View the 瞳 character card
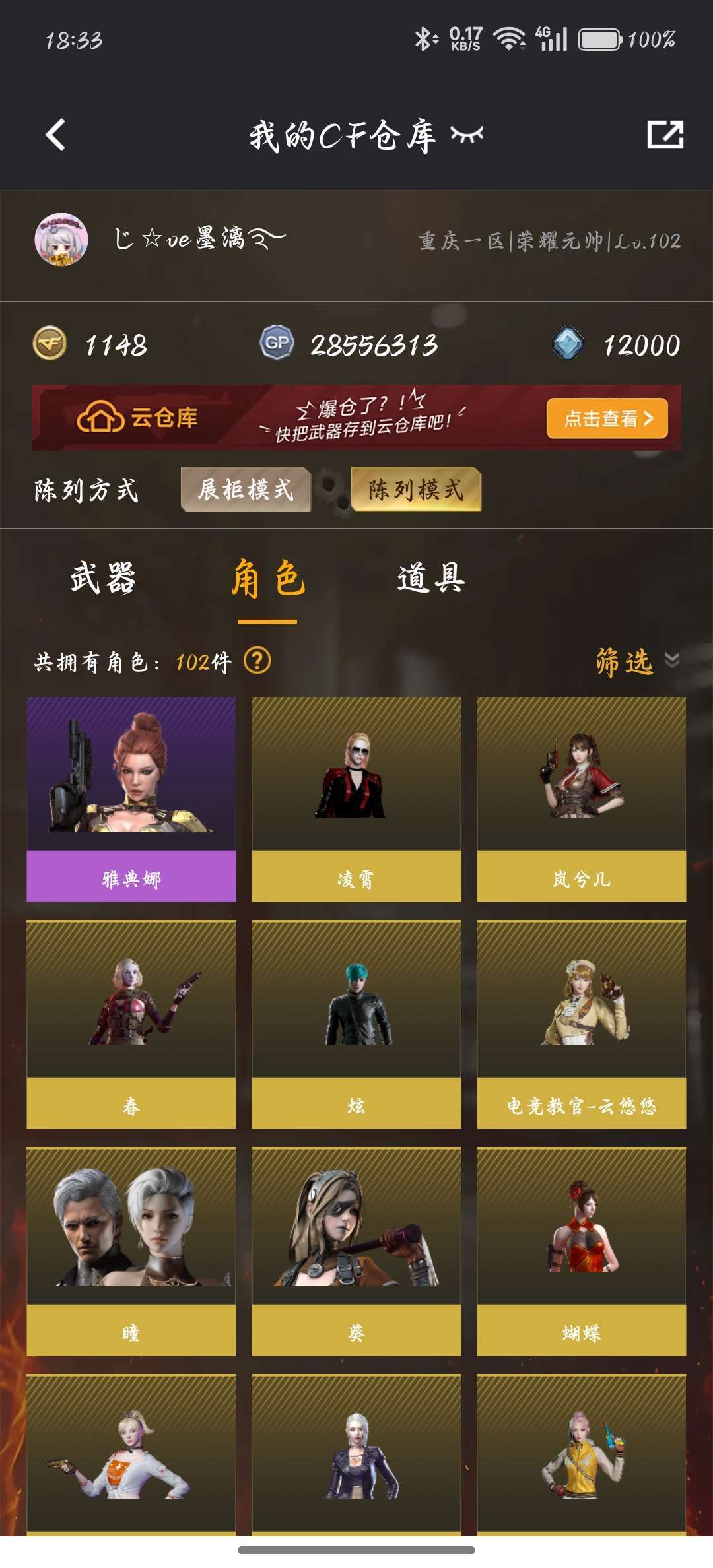The height and width of the screenshot is (1568, 713). click(x=131, y=1251)
